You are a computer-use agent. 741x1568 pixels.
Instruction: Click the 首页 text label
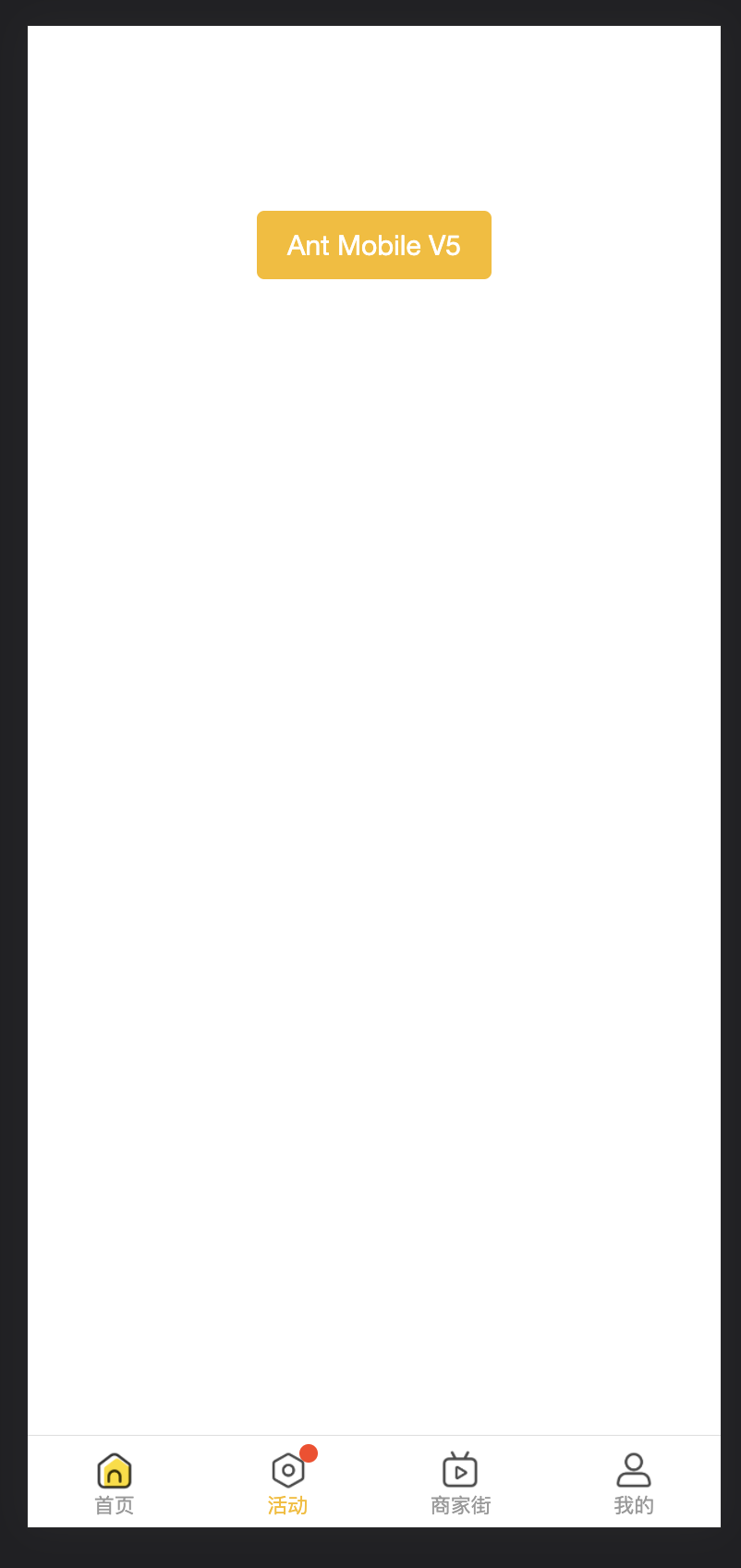click(114, 1505)
